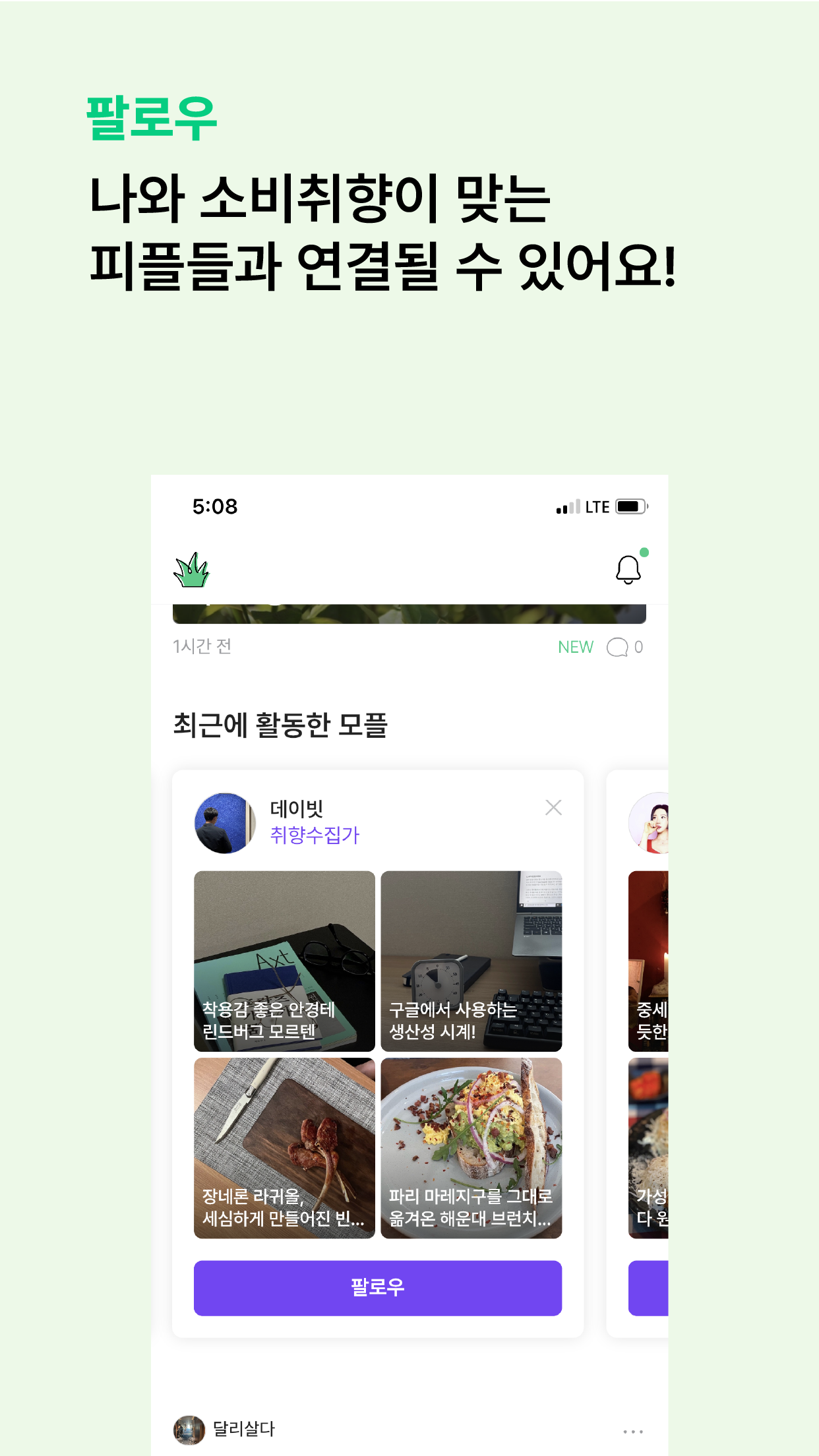Tap the 팔로우 button to follow 데이빗

point(377,1287)
